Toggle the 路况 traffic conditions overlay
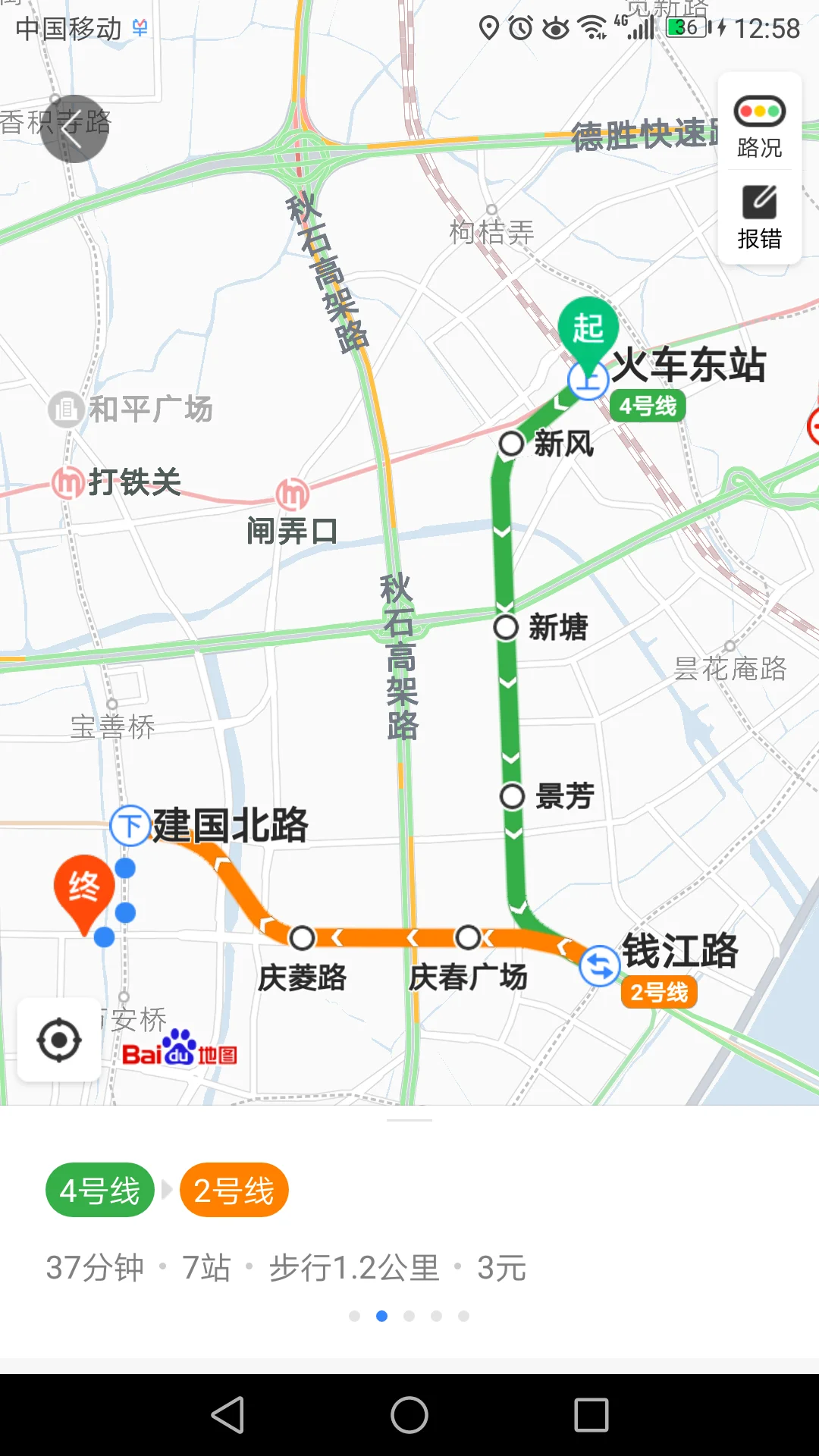Image resolution: width=819 pixels, height=1456 pixels. [758, 129]
